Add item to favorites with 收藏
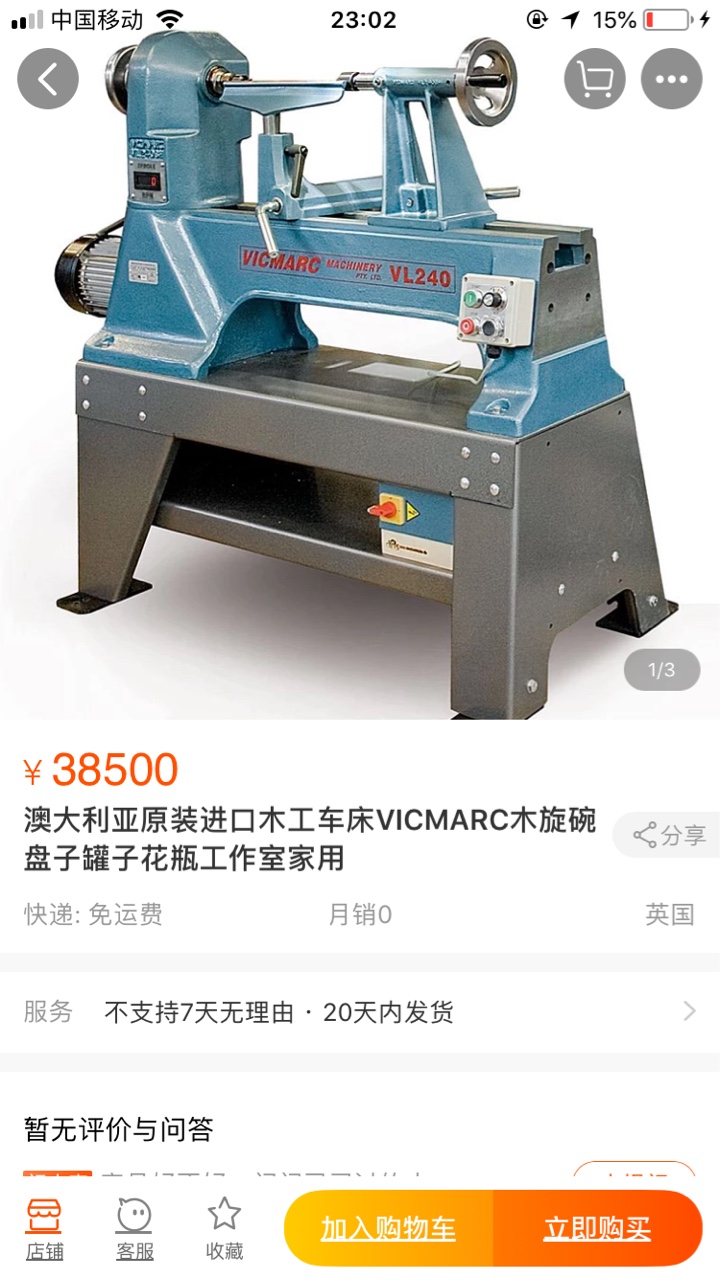This screenshot has height=1280, width=720. (224, 1228)
